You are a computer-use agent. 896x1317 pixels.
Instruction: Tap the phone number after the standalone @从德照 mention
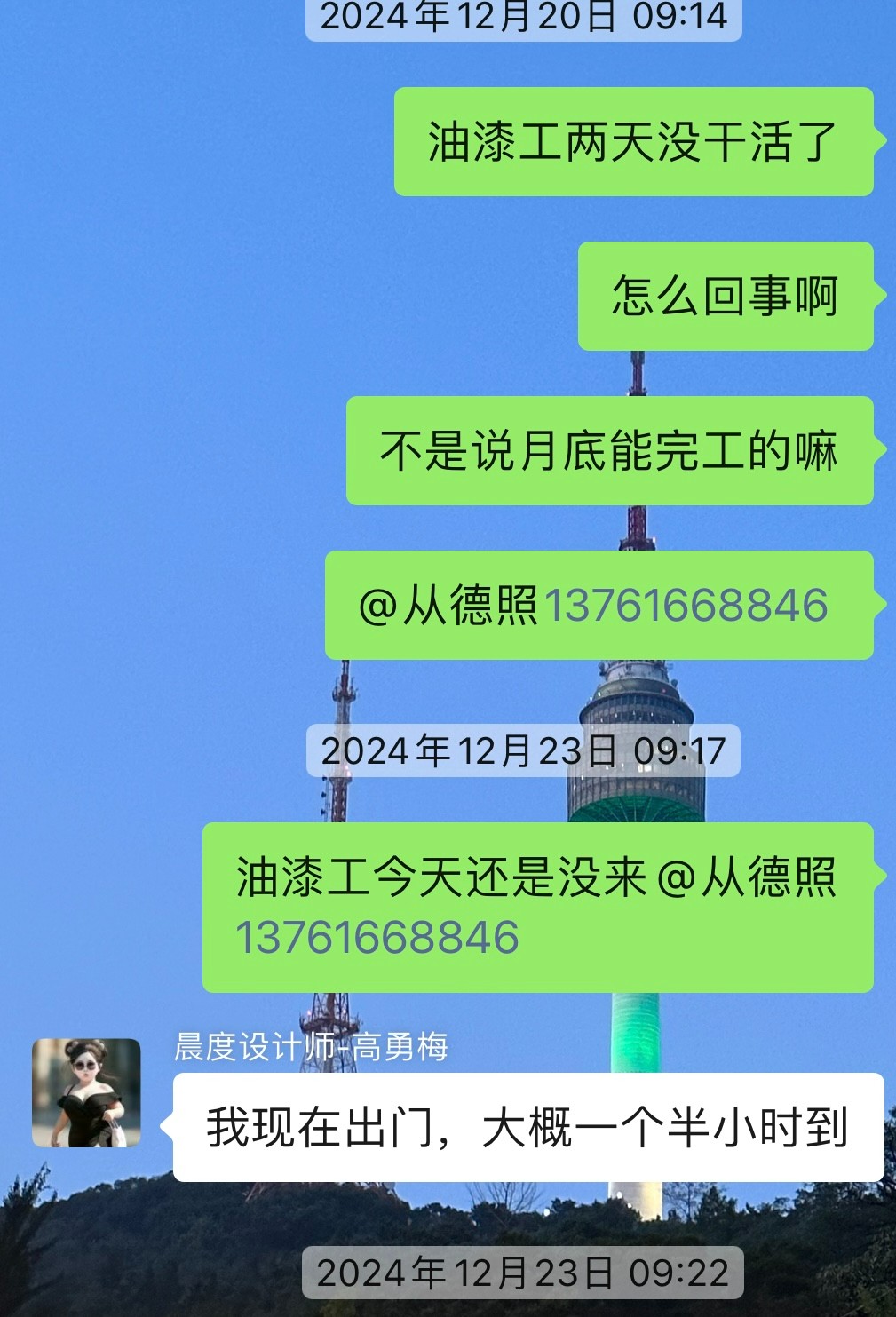point(686,606)
